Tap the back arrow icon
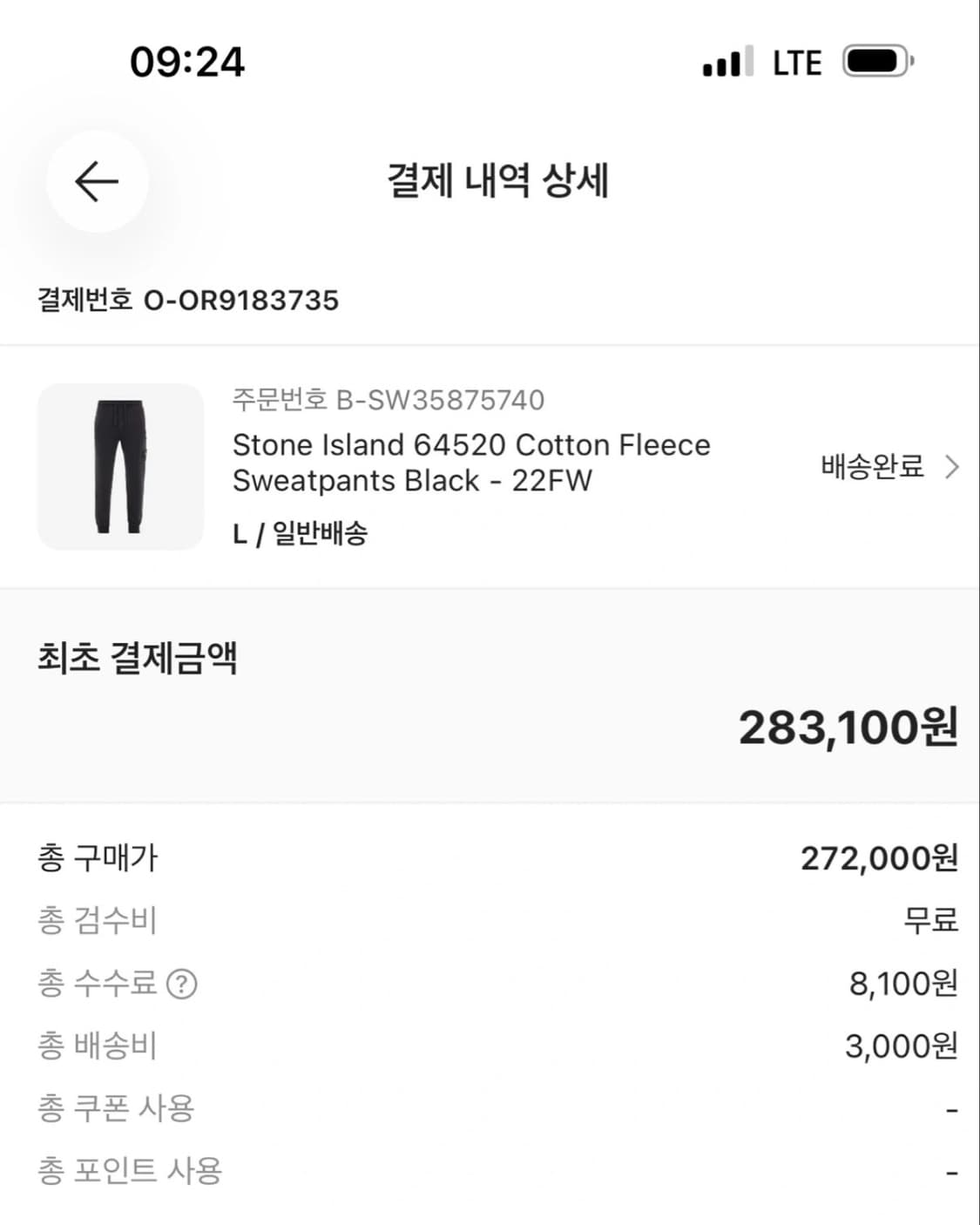This screenshot has height=1225, width=980. (96, 180)
